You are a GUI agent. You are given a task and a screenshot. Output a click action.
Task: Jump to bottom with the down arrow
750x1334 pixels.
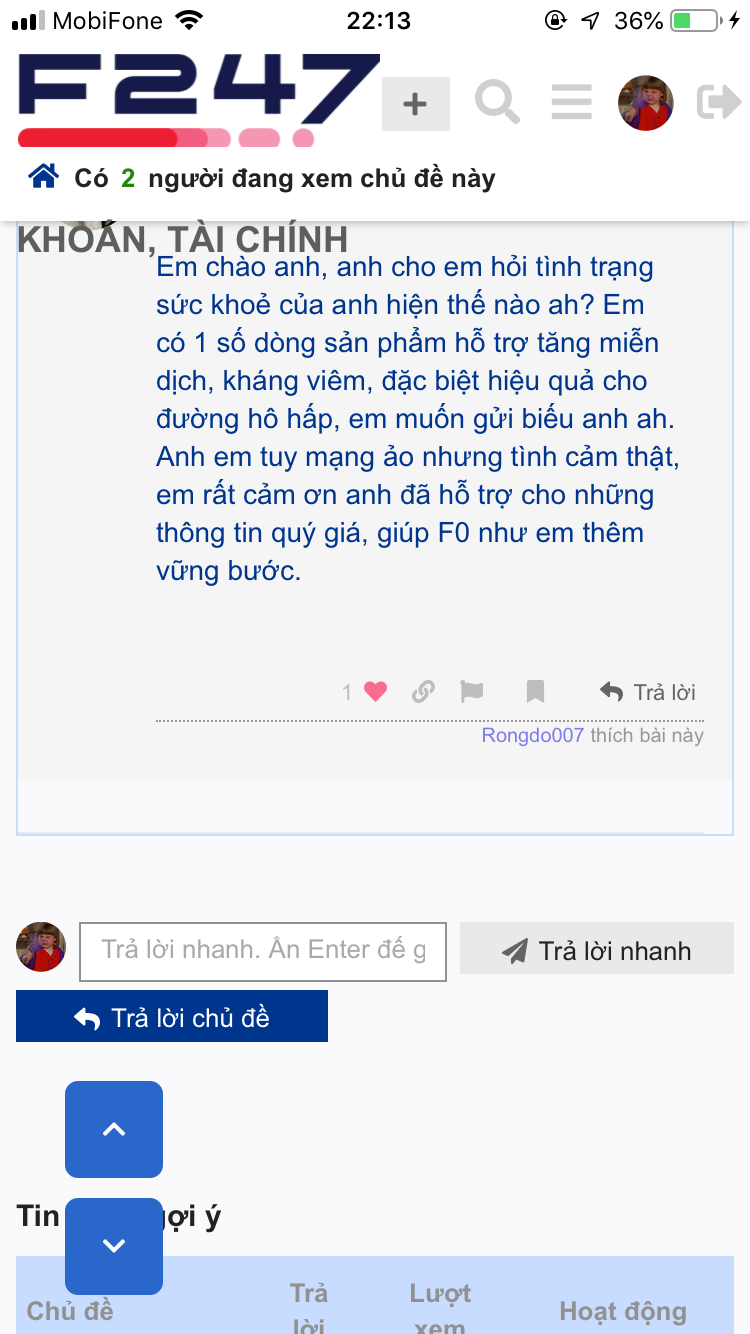click(114, 1246)
